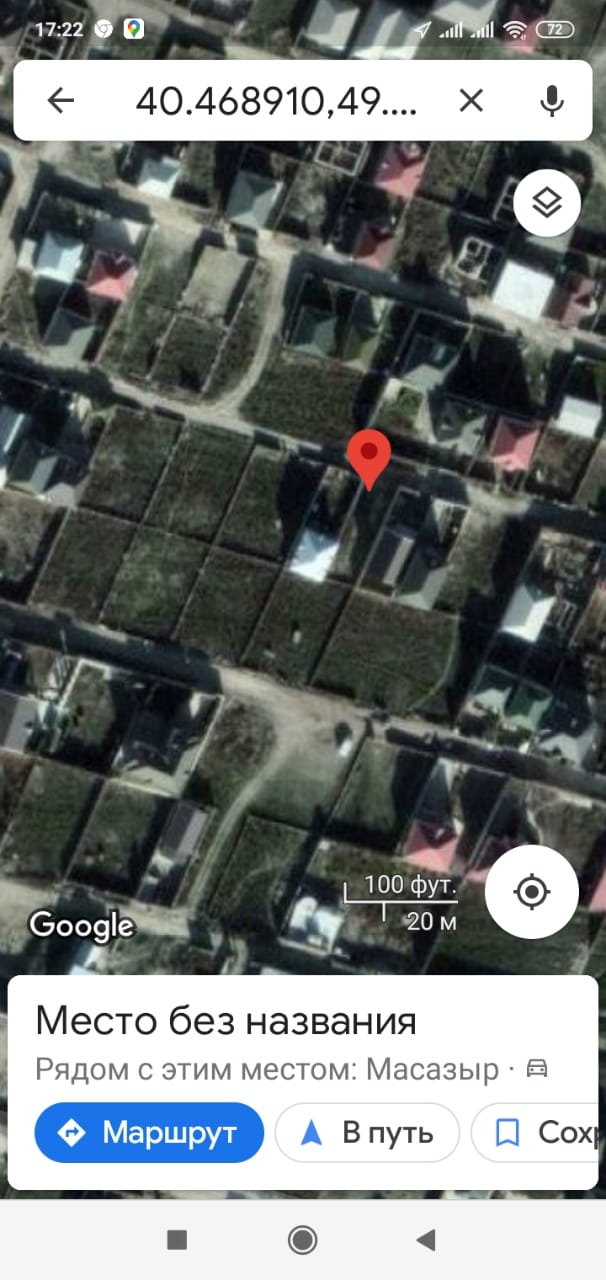This screenshot has height=1280, width=606.
Task: Tap the back arrow in search bar
Action: pyautogui.click(x=61, y=100)
